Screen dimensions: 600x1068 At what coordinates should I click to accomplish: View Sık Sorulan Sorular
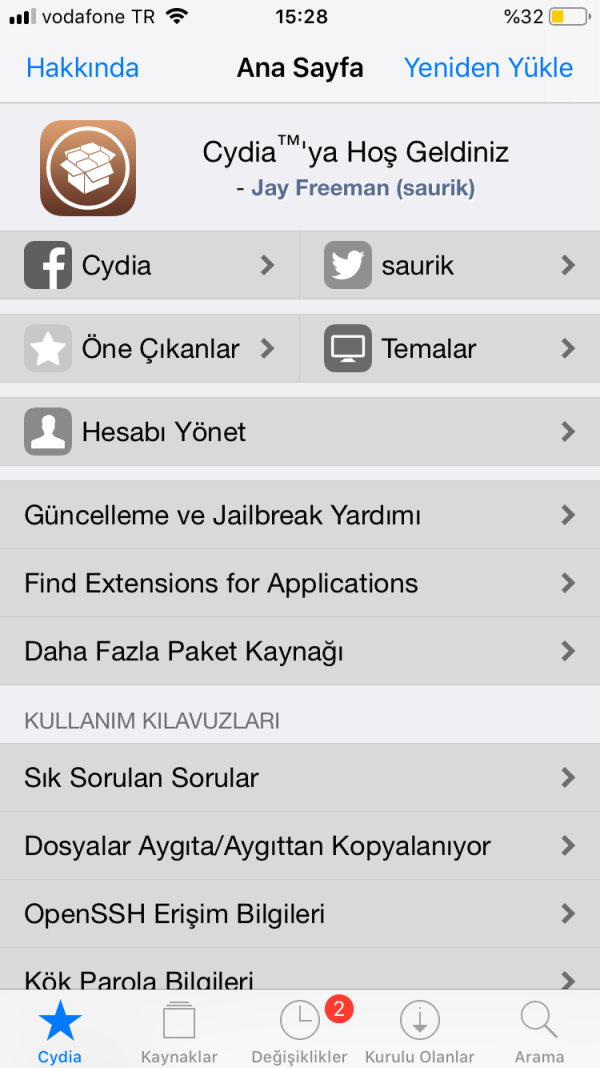pos(300,778)
